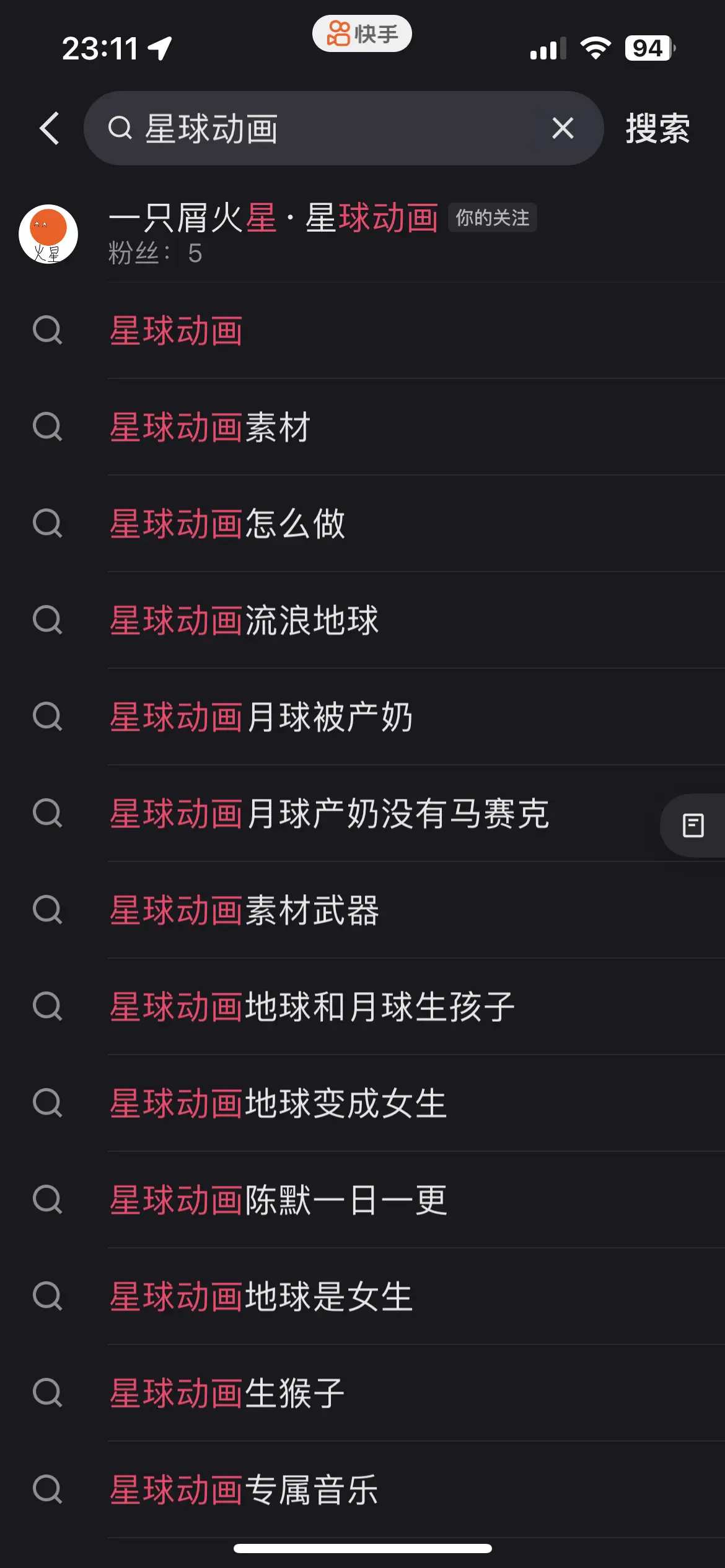The height and width of the screenshot is (1568, 725).
Task: Go back using the back arrow
Action: click(x=50, y=129)
